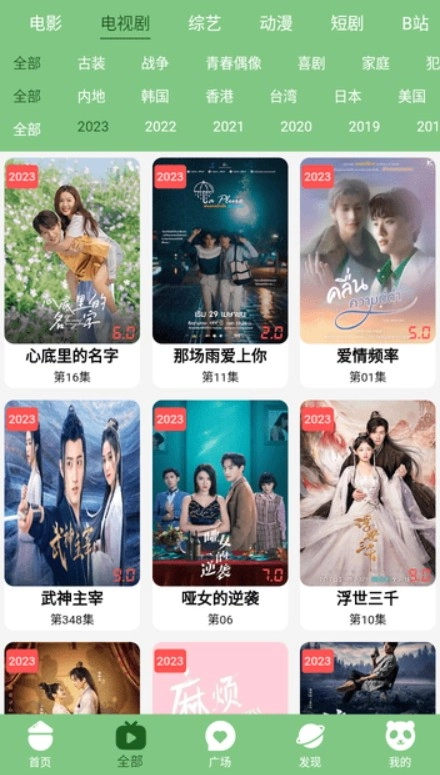Open the drama 爱情频率
Image resolution: width=440 pixels, height=775 pixels.
click(x=367, y=273)
